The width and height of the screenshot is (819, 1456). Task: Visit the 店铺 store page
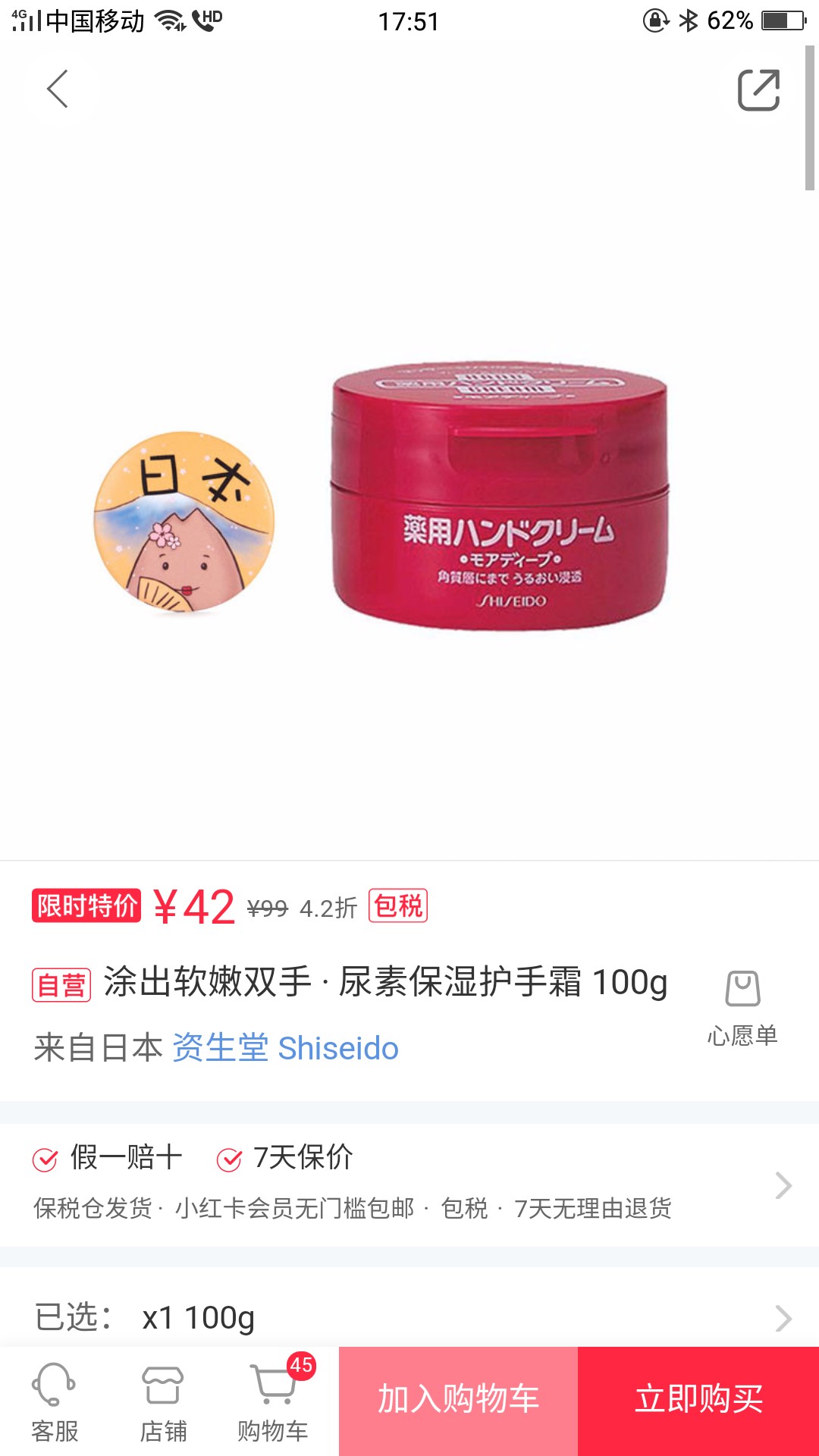[x=163, y=1402]
